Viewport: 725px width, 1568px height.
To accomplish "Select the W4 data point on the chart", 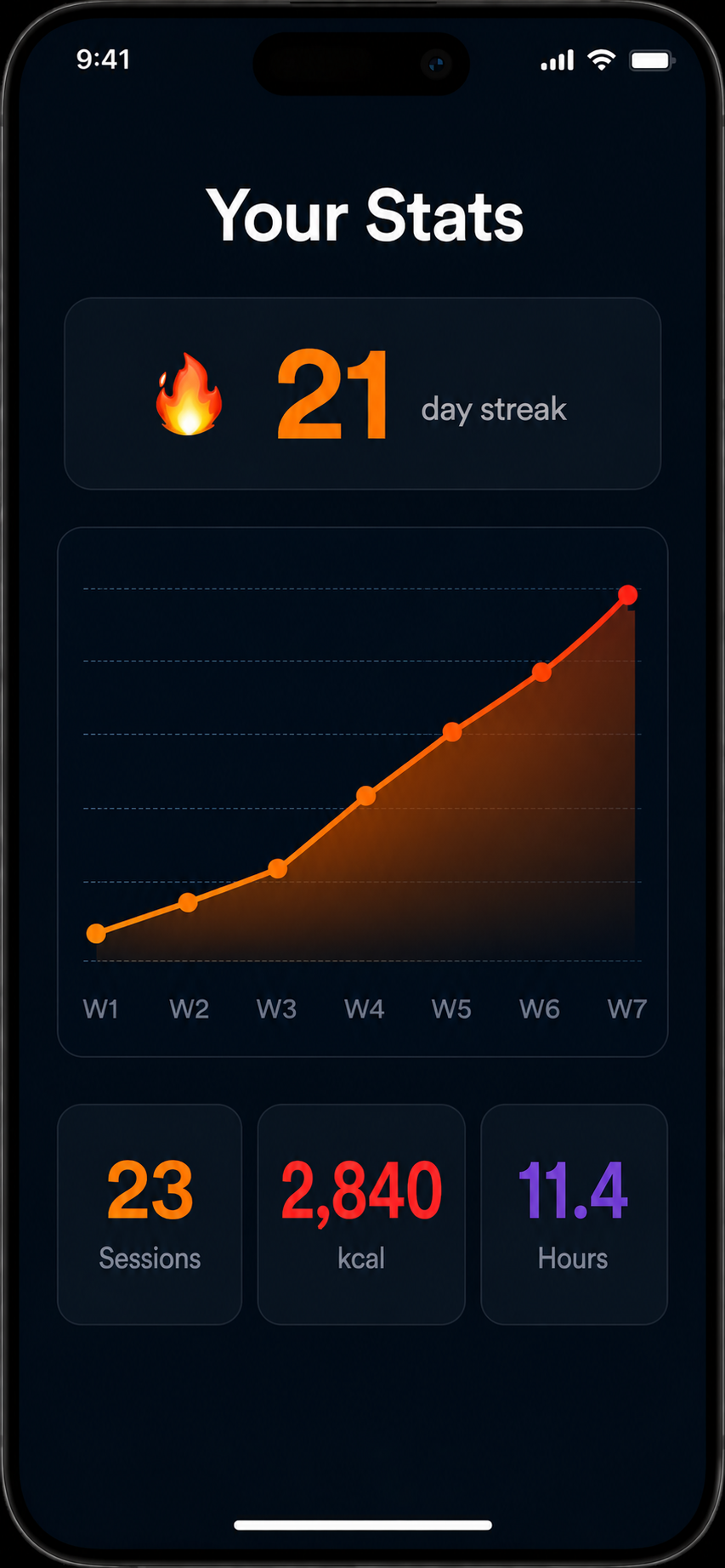I will click(x=364, y=794).
